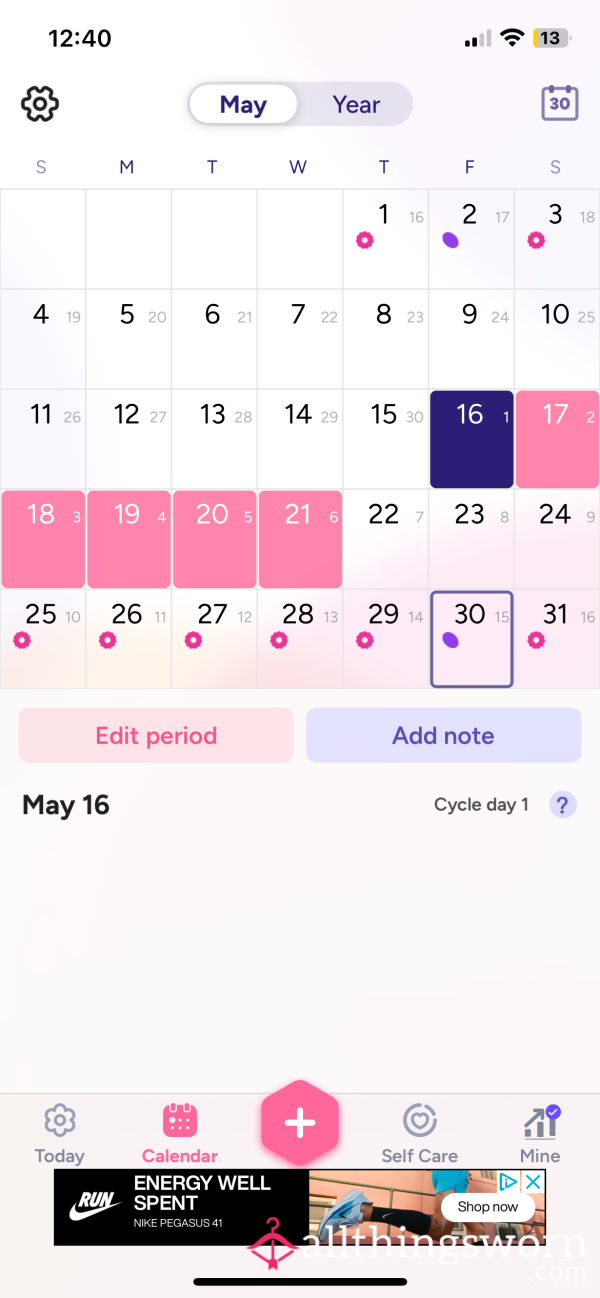Screen dimensions: 600x1298
Task: Tap the Edit period button
Action: 156,736
